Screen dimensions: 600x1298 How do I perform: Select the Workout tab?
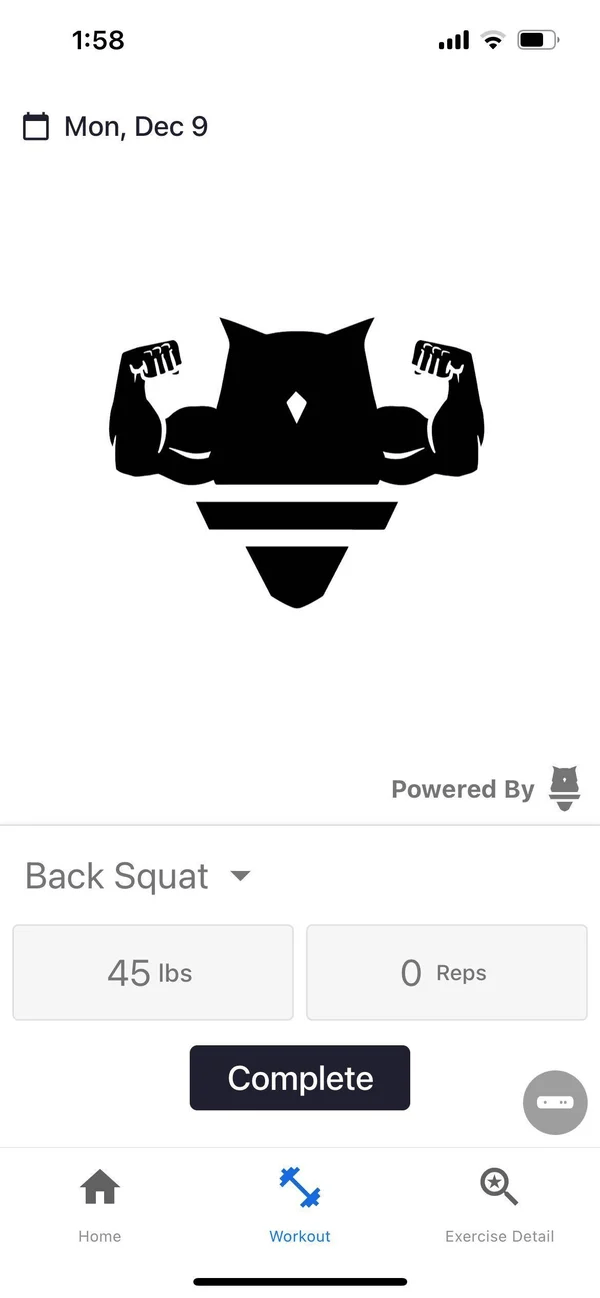300,1205
